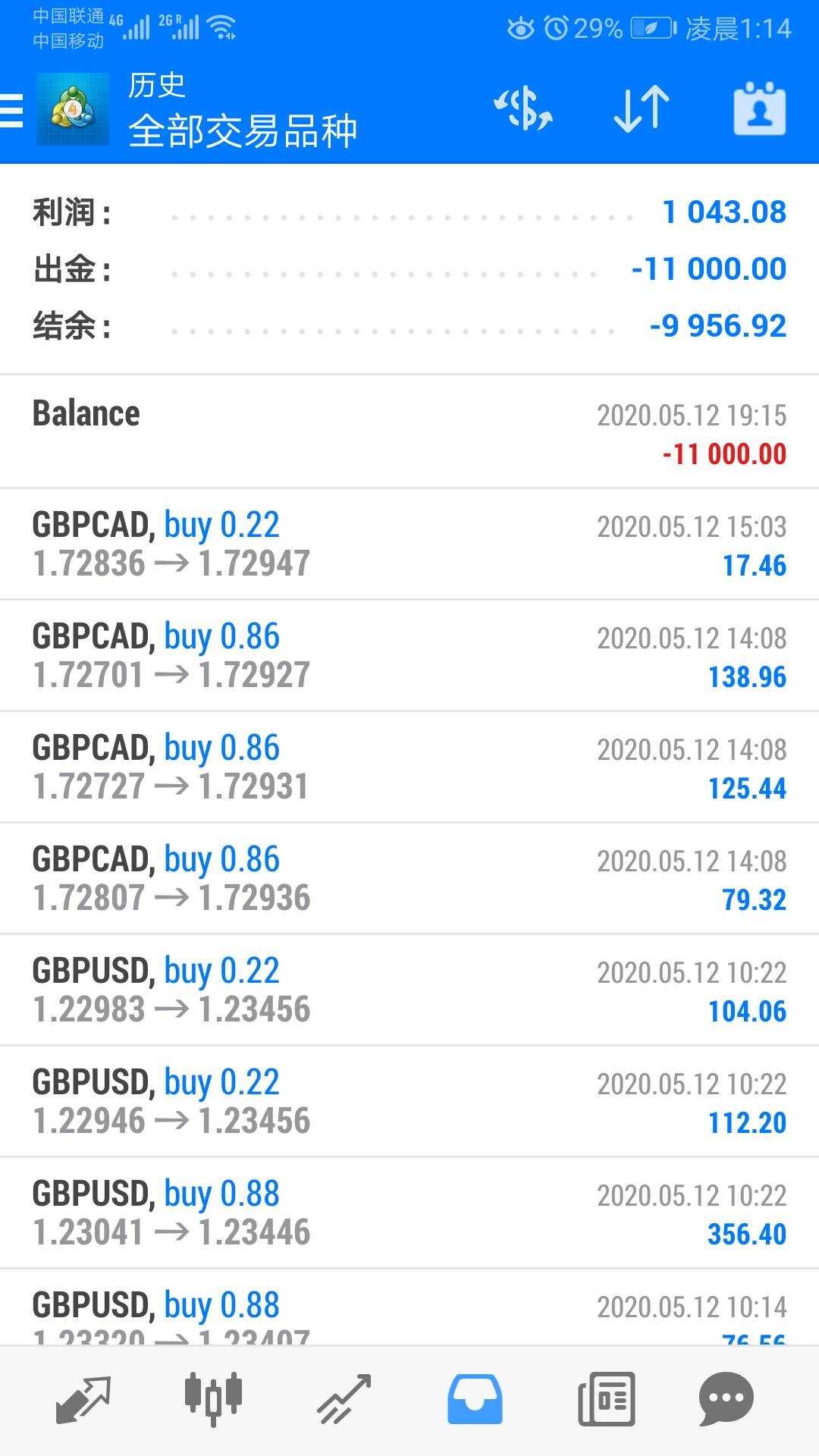819x1456 pixels.
Task: Open the GBPUSD buy 0.88 trade with 356.40 profit
Action: pyautogui.click(x=409, y=1213)
